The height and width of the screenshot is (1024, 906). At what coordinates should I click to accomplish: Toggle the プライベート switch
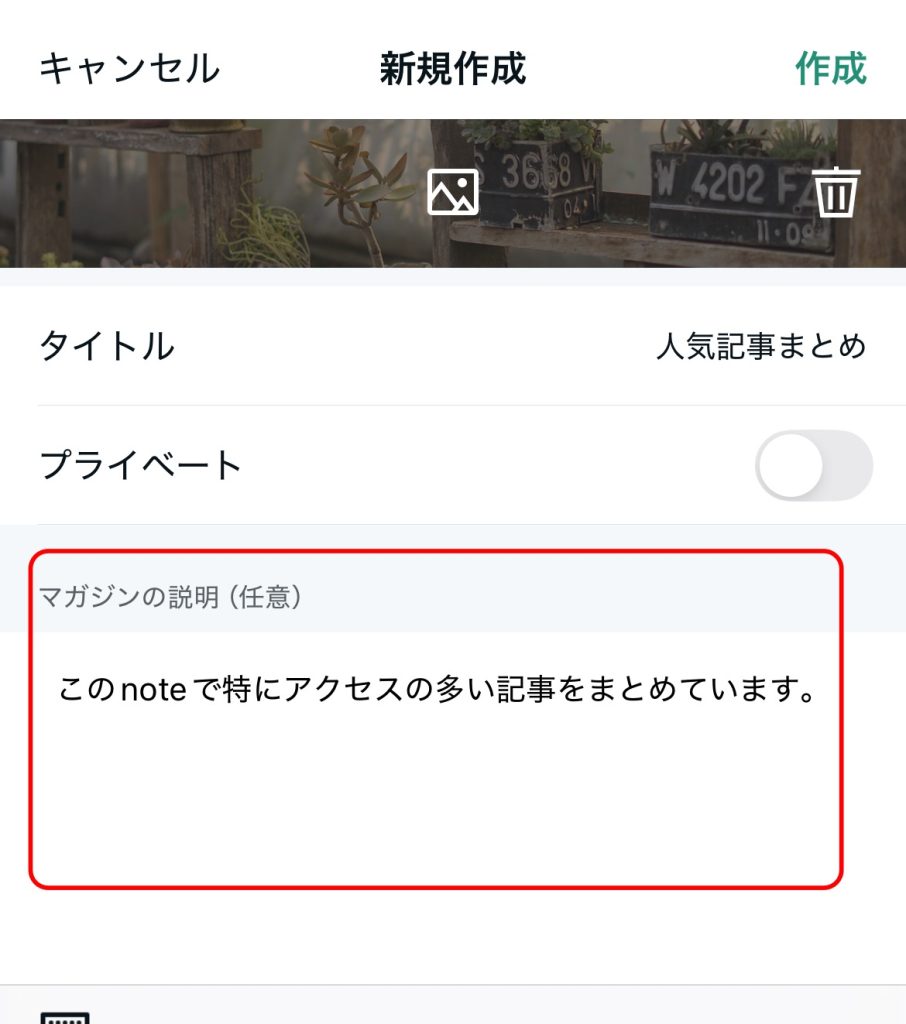(x=814, y=466)
